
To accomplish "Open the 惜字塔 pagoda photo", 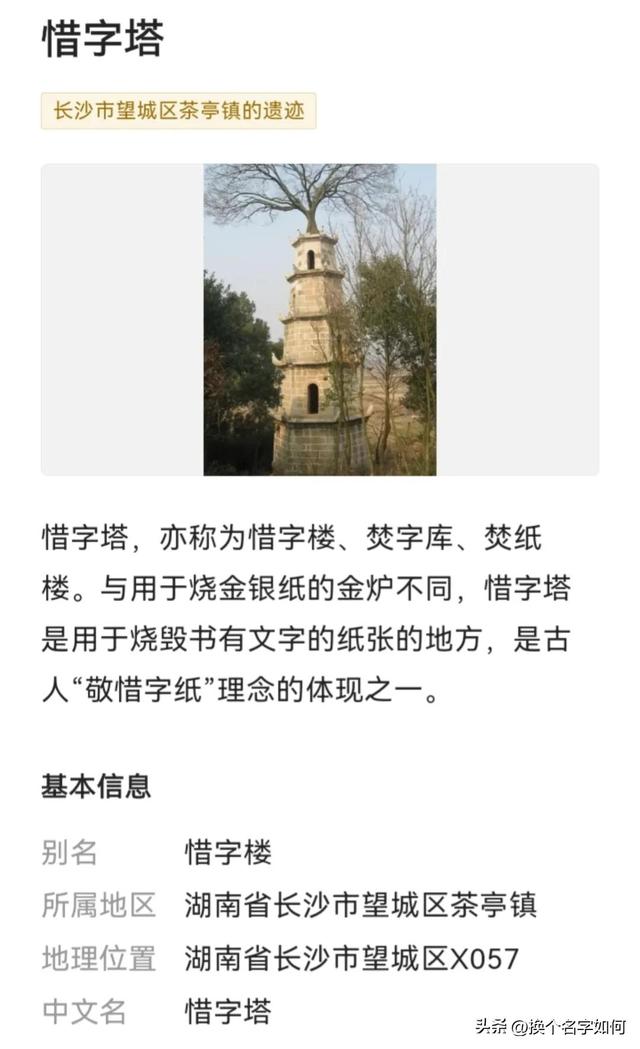I will click(x=320, y=320).
